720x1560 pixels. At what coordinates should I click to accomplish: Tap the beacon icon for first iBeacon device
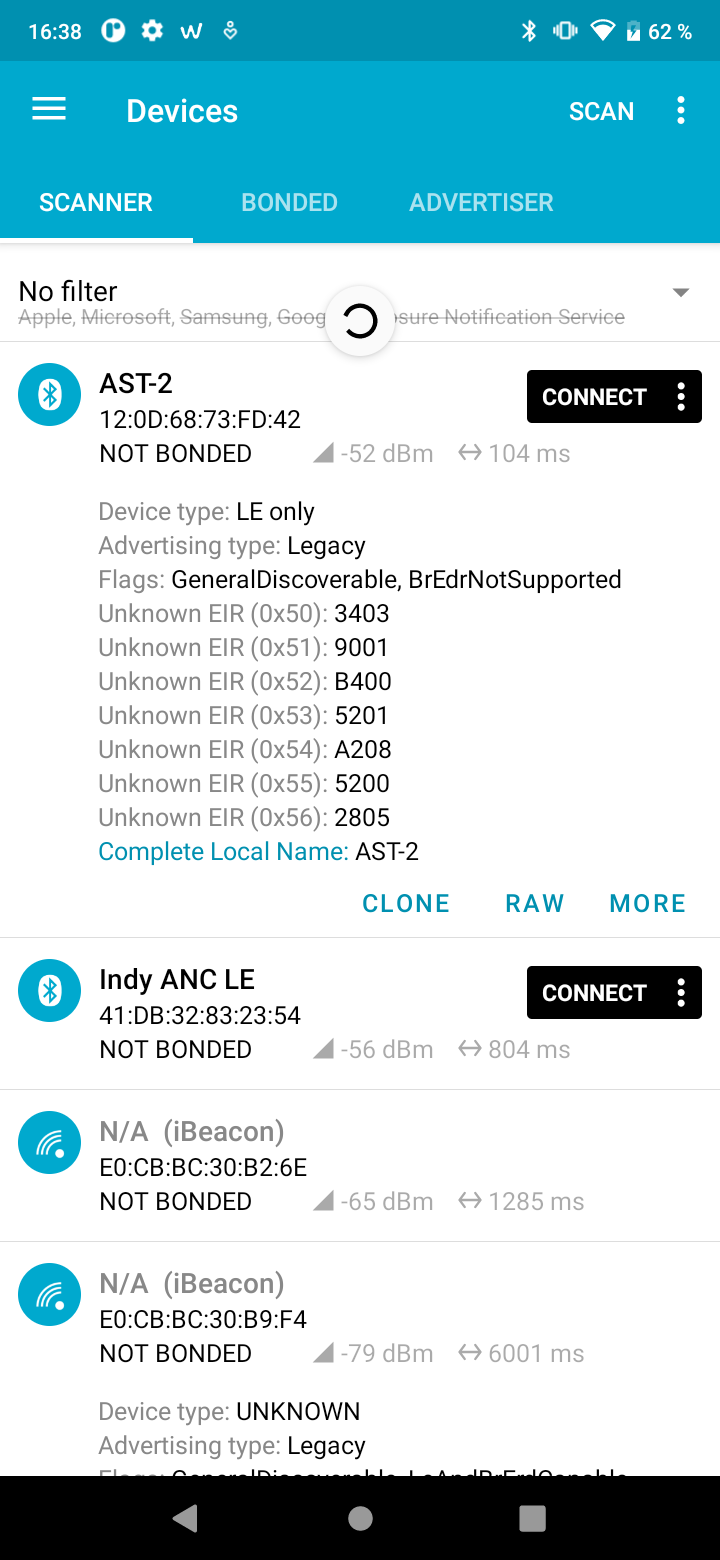click(x=49, y=1142)
